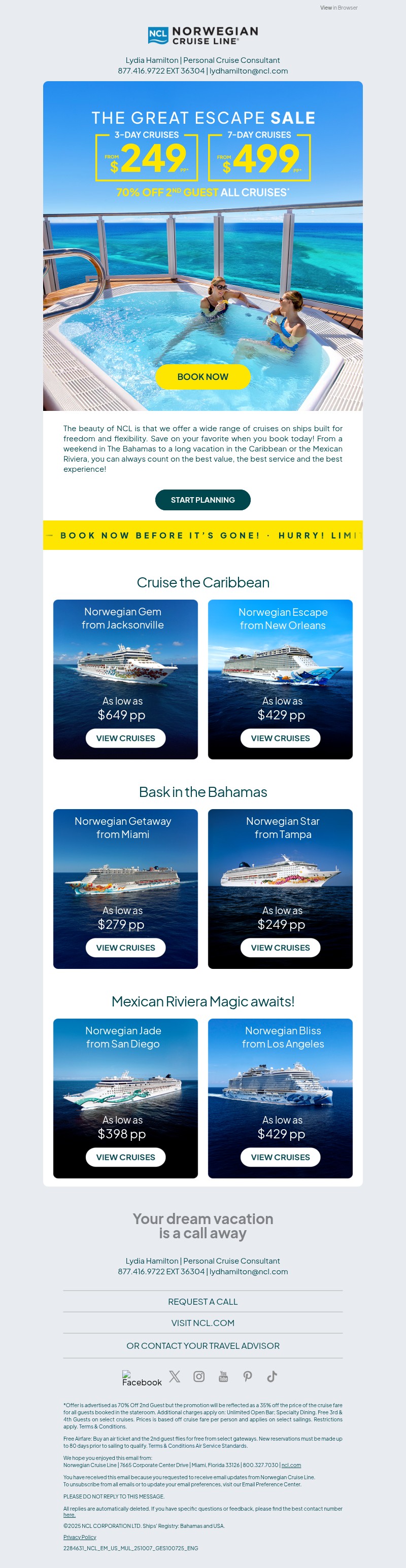Screen dimensions: 406x1568
Task: Open the Pinterest icon
Action: [248, 1376]
